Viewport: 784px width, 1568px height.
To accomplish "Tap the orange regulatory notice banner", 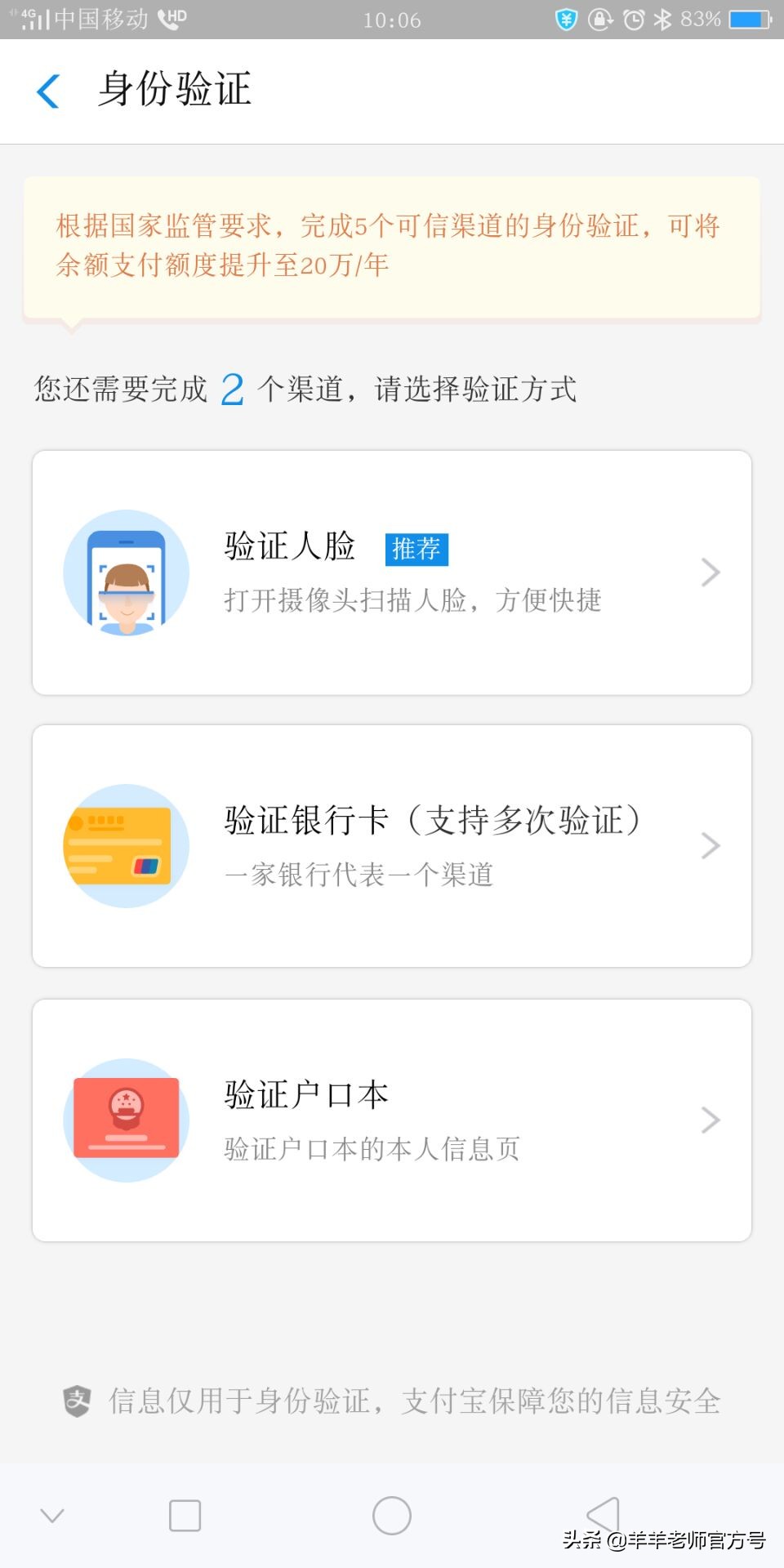I will (392, 247).
